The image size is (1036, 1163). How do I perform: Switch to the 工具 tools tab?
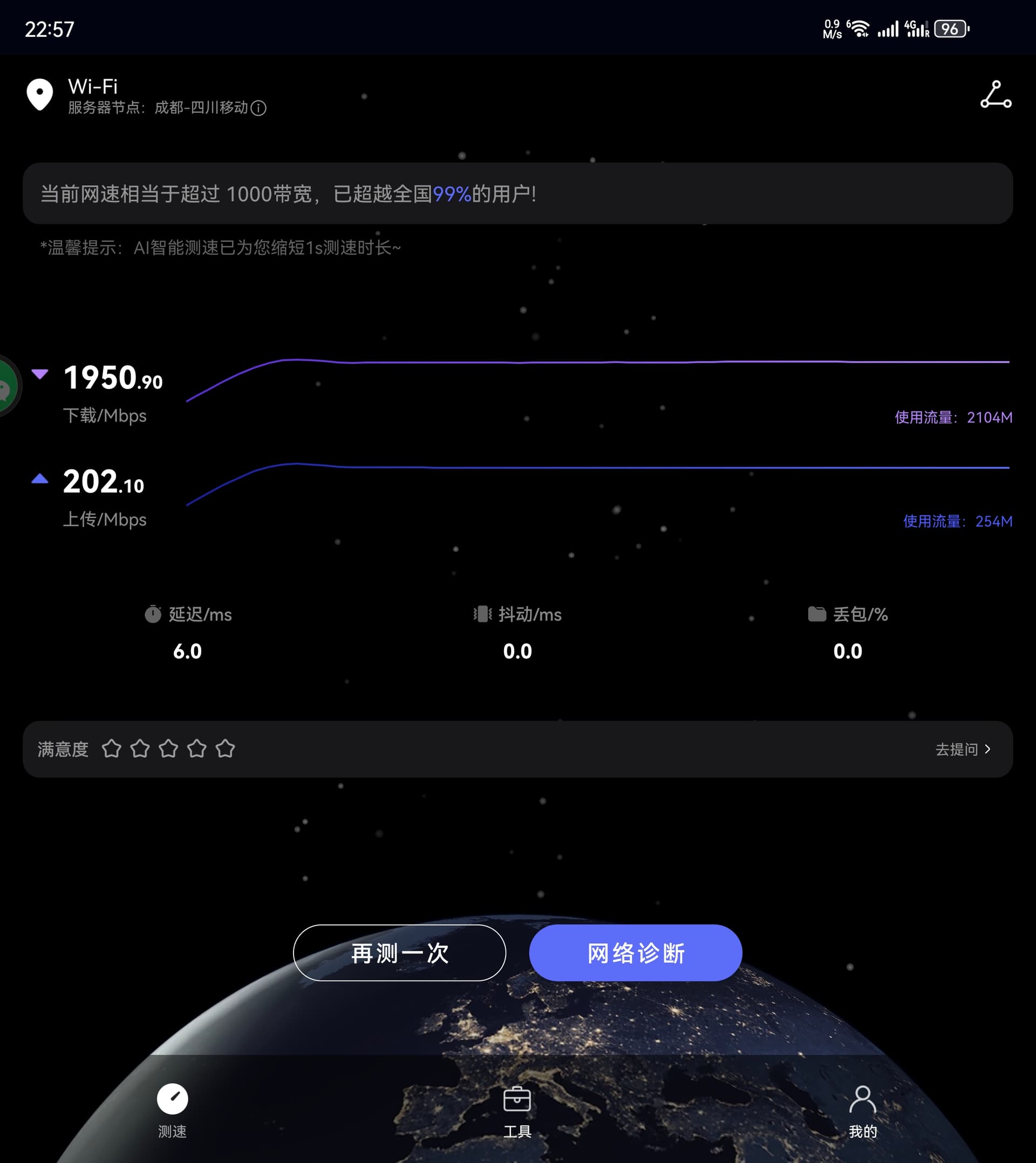tap(517, 1110)
